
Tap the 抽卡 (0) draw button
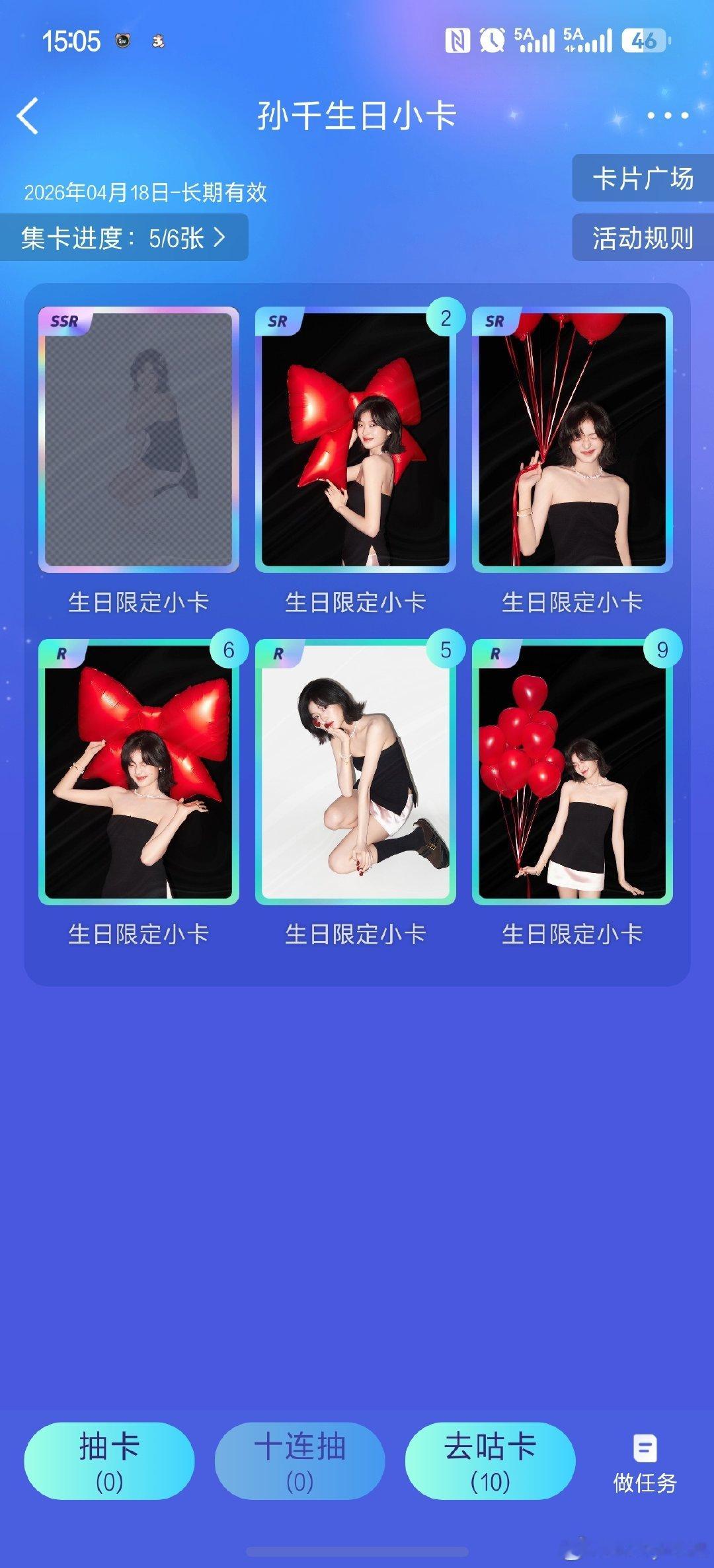point(109,1461)
